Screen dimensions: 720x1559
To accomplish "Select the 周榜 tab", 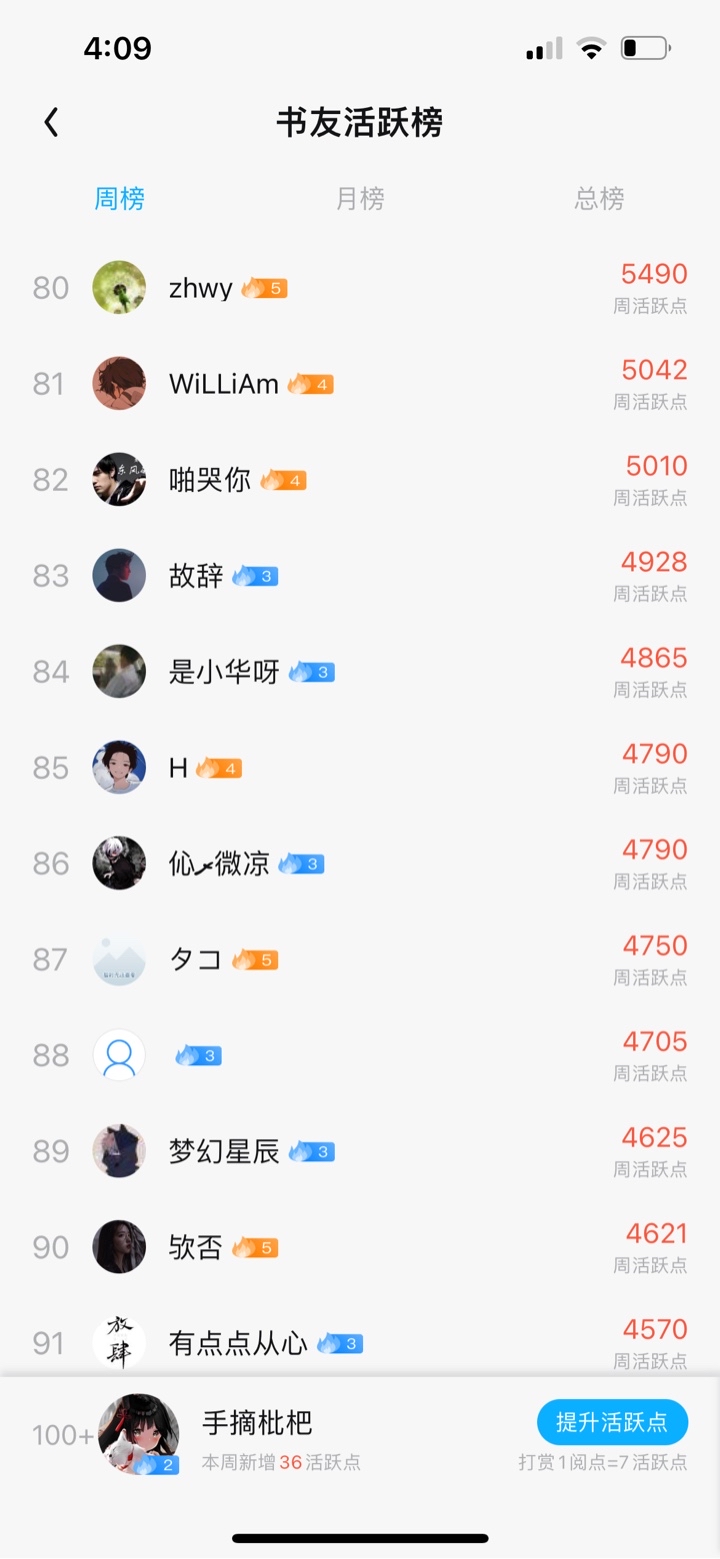I will [120, 199].
